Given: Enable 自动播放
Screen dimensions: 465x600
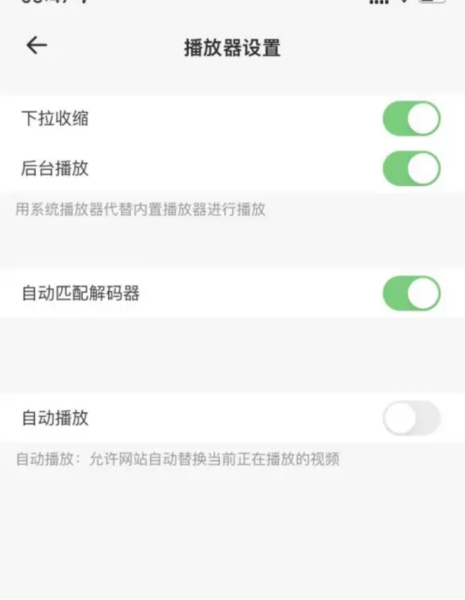Looking at the screenshot, I should click(411, 418).
